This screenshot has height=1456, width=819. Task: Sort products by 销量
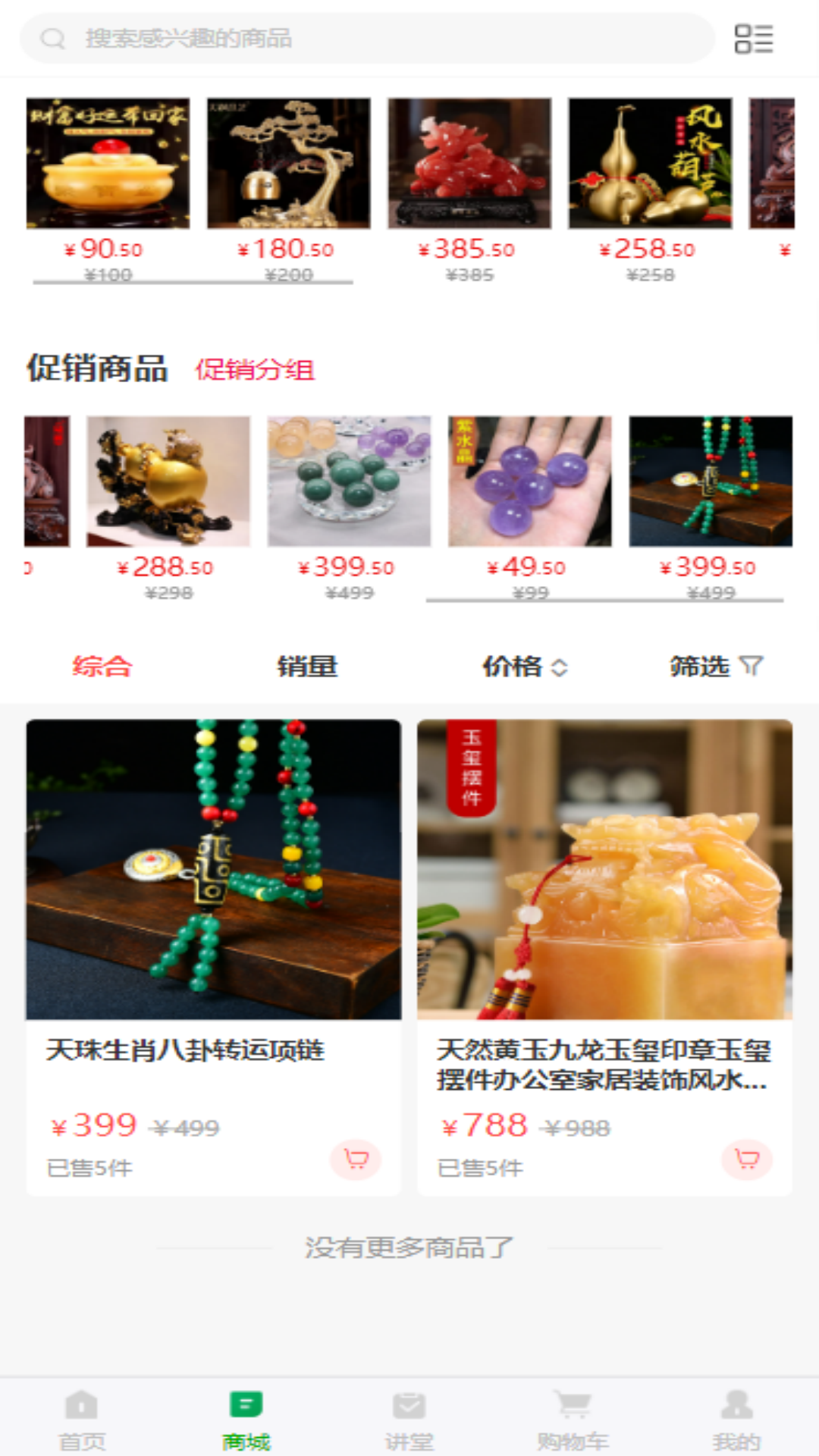pyautogui.click(x=307, y=667)
